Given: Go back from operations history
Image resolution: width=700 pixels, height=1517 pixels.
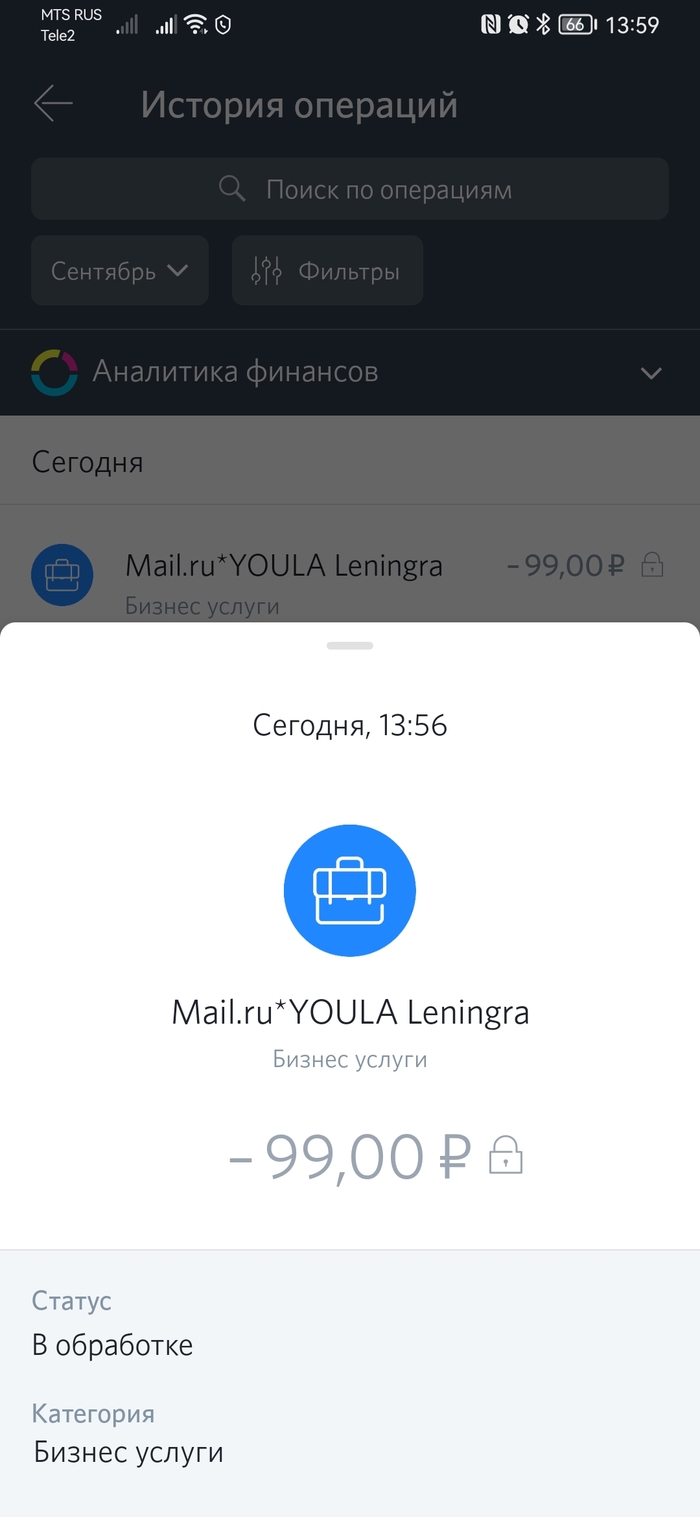Looking at the screenshot, I should 53,104.
